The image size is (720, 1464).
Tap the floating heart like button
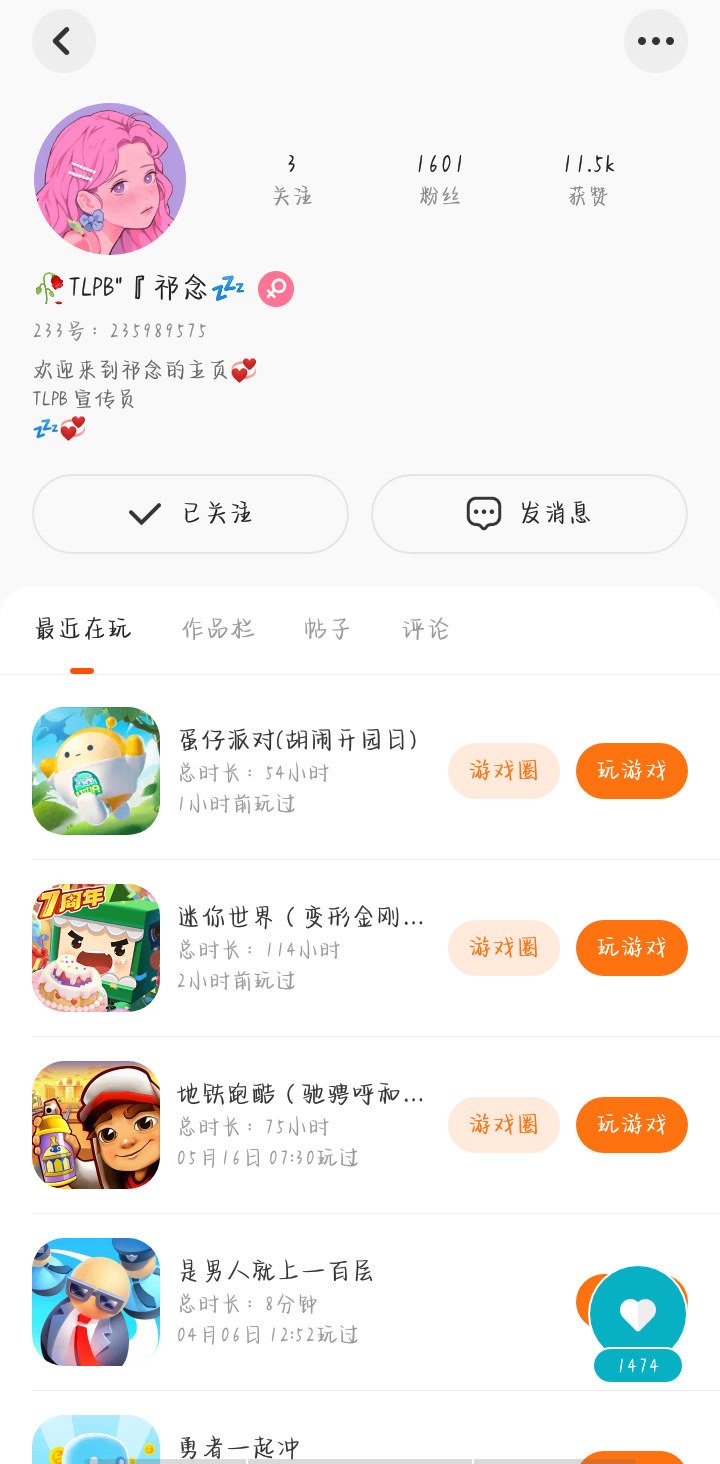(x=638, y=1314)
